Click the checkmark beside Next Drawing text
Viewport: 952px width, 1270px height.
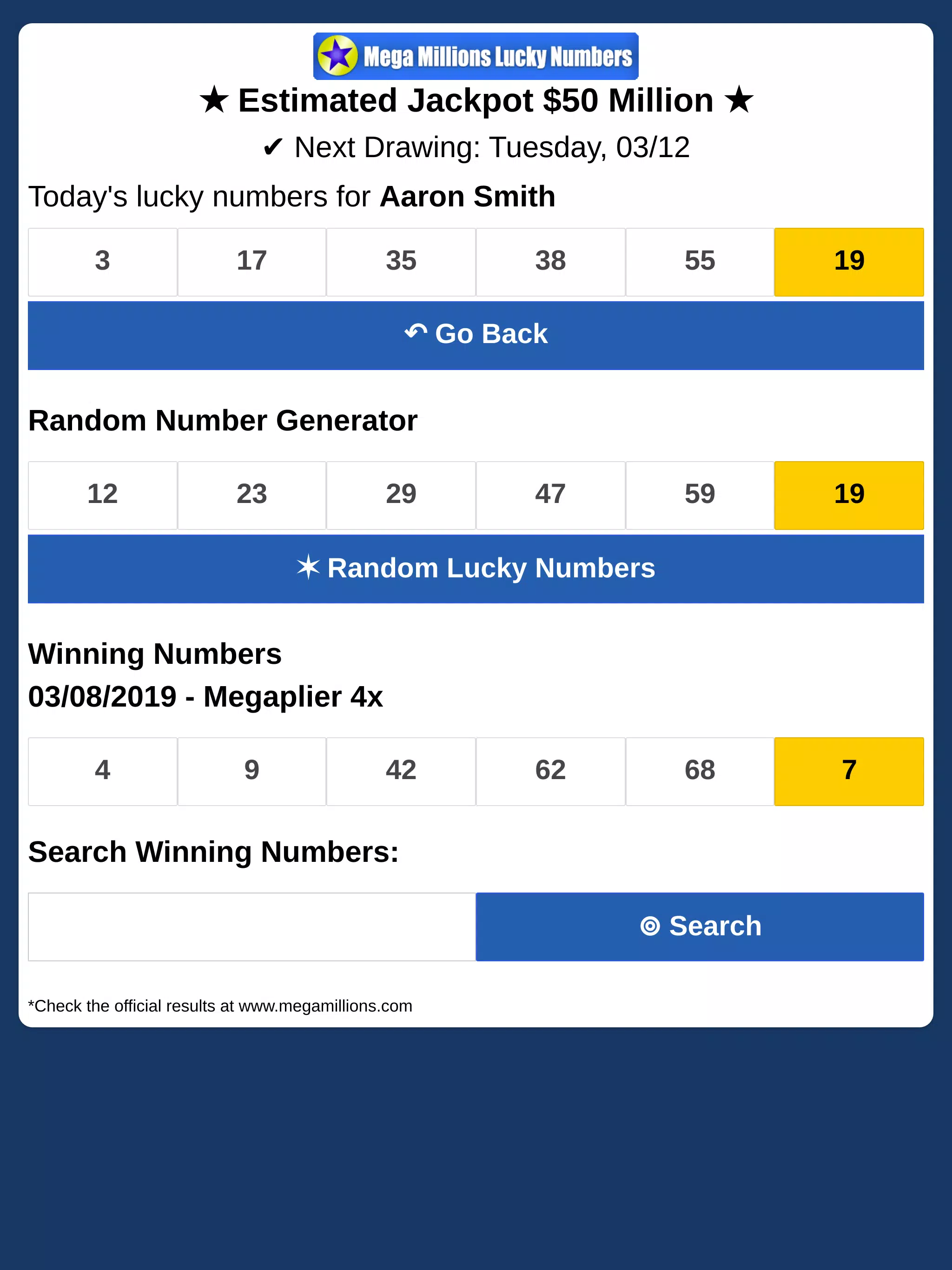(274, 146)
